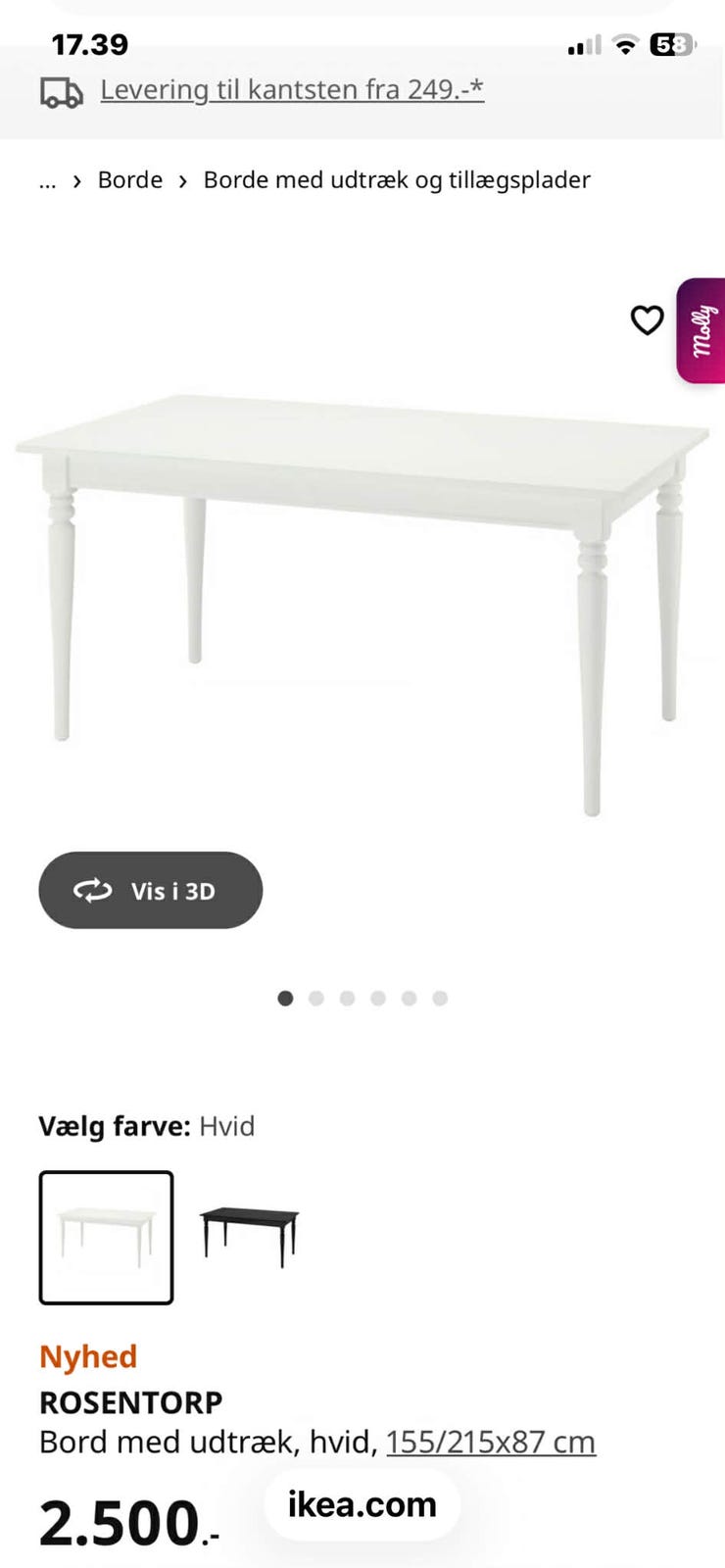The image size is (725, 1568).
Task: Open the Levering til kantsten fra 249 link
Action: pos(290,89)
